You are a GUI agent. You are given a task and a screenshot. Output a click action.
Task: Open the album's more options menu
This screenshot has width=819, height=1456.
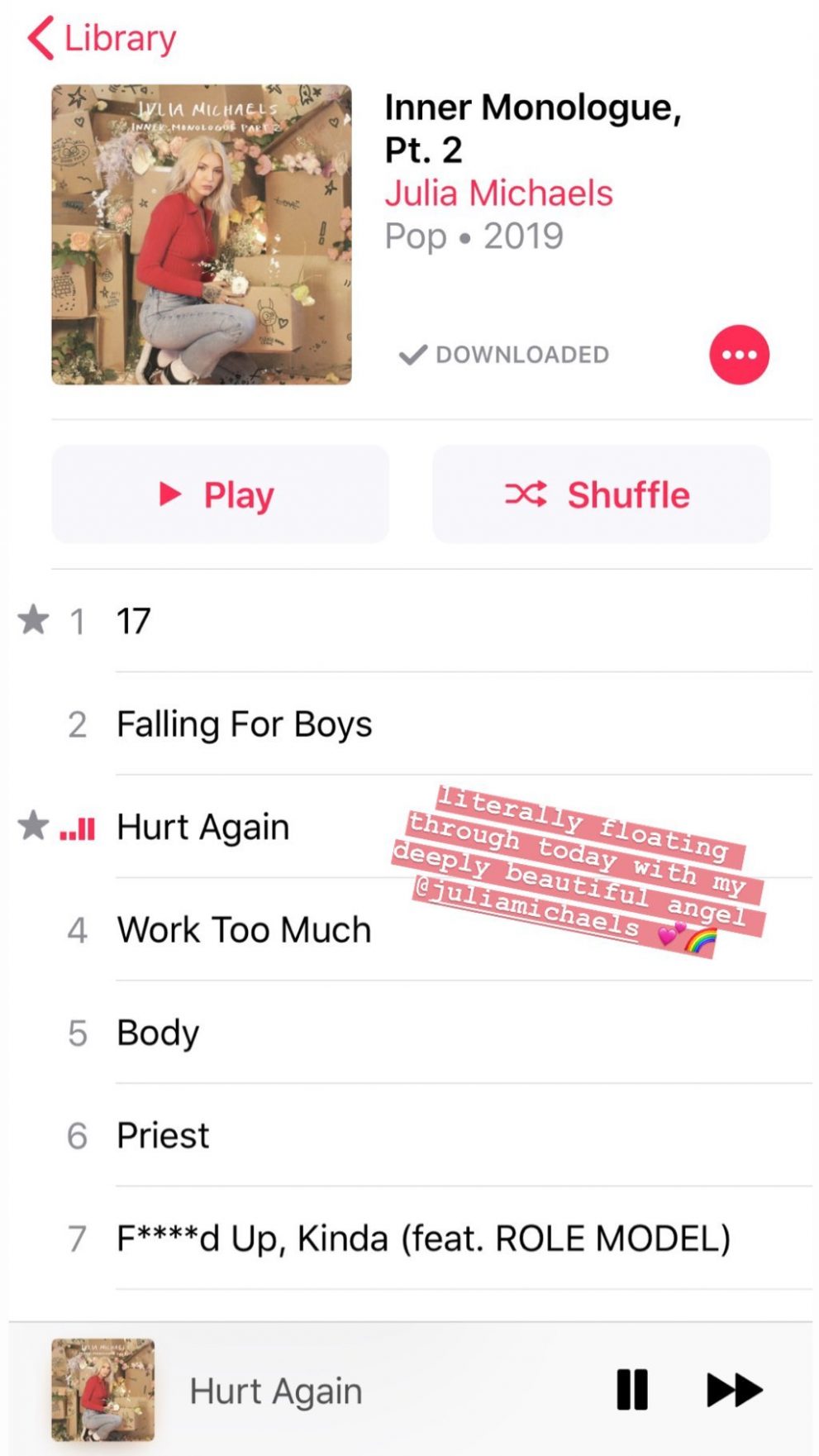coord(738,355)
